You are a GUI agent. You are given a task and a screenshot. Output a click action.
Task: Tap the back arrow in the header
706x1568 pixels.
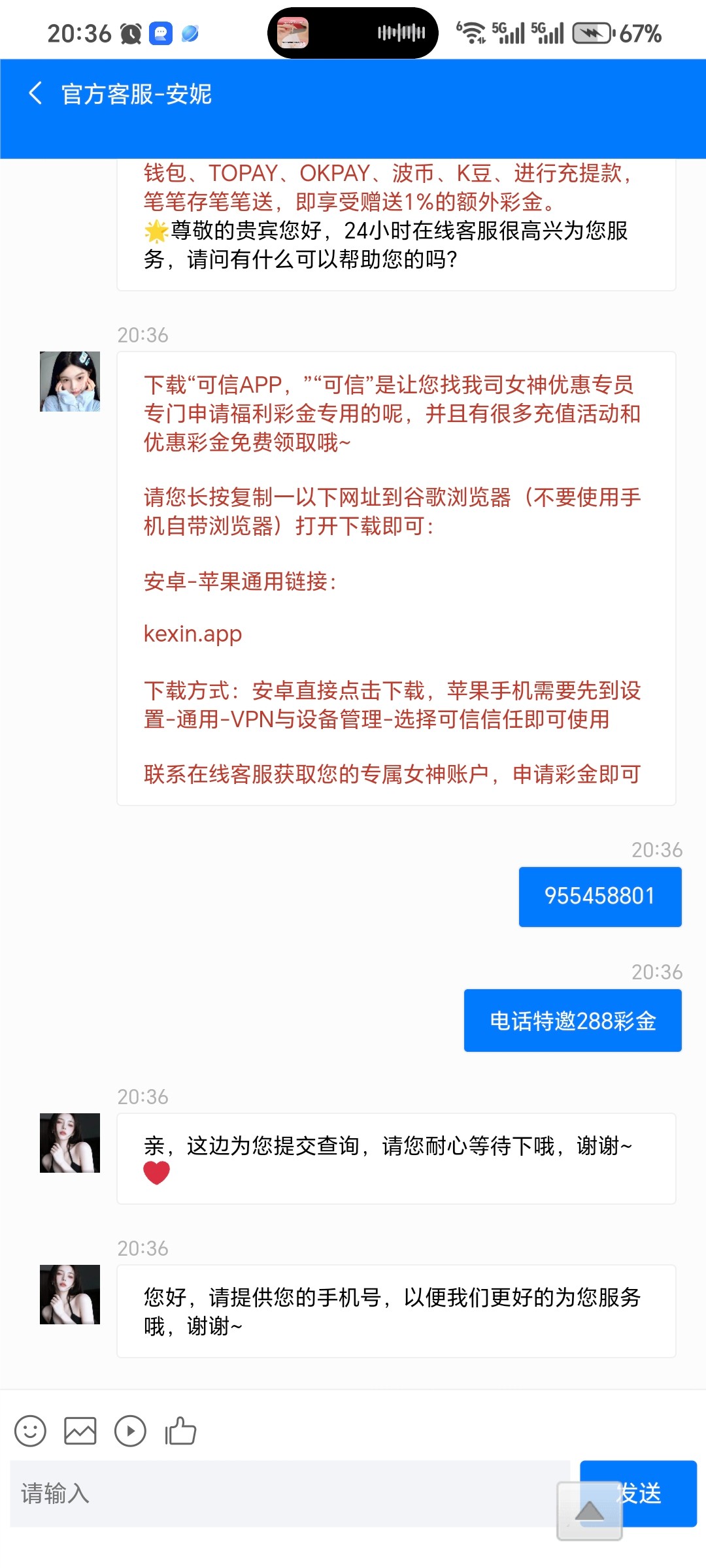click(34, 93)
